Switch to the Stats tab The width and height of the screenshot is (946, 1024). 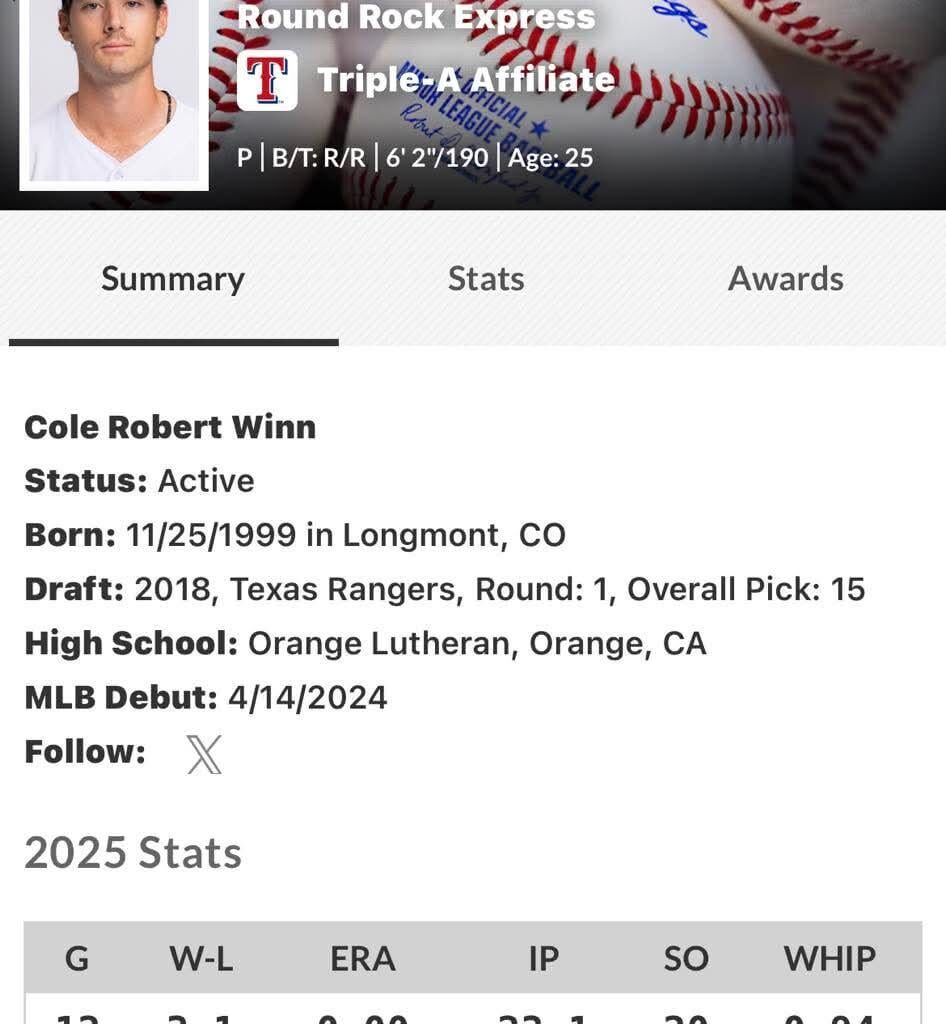486,279
